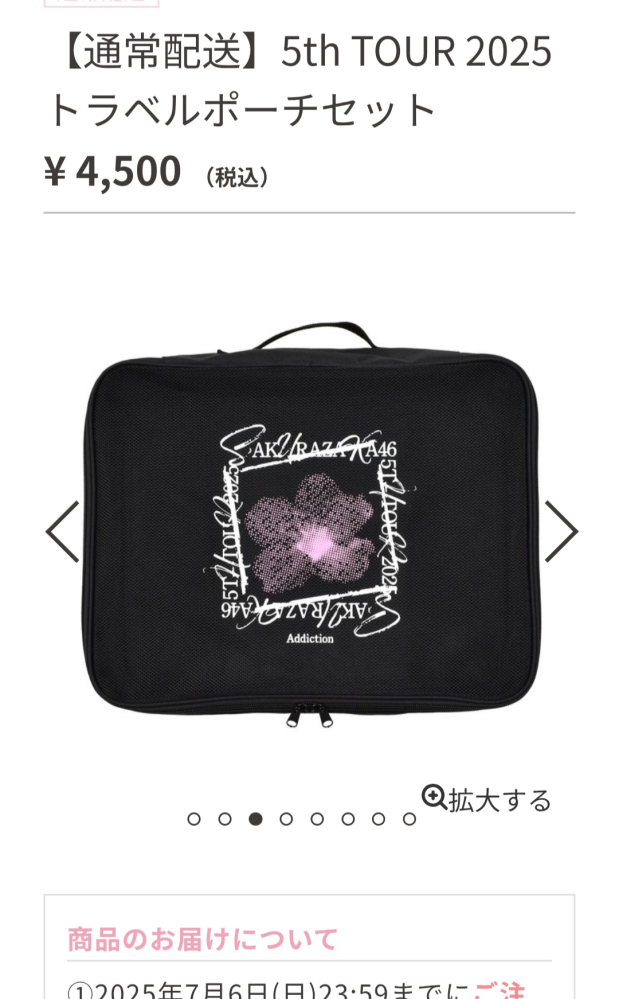Show the next product image

[x=560, y=531]
